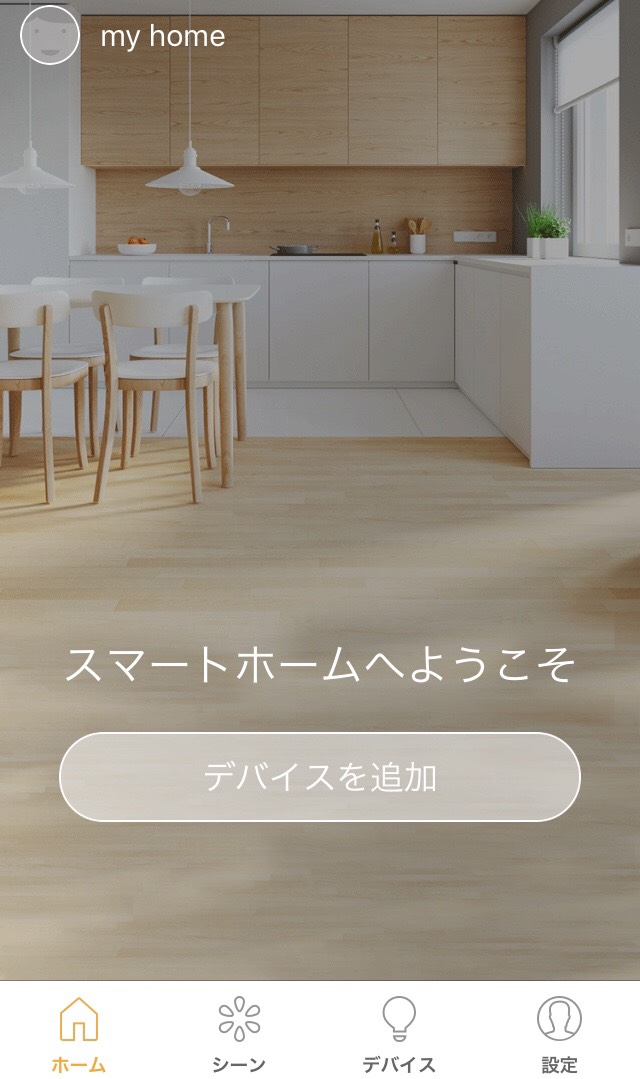Go to the 設定 tab
The image size is (640, 1079).
[x=559, y=1033]
